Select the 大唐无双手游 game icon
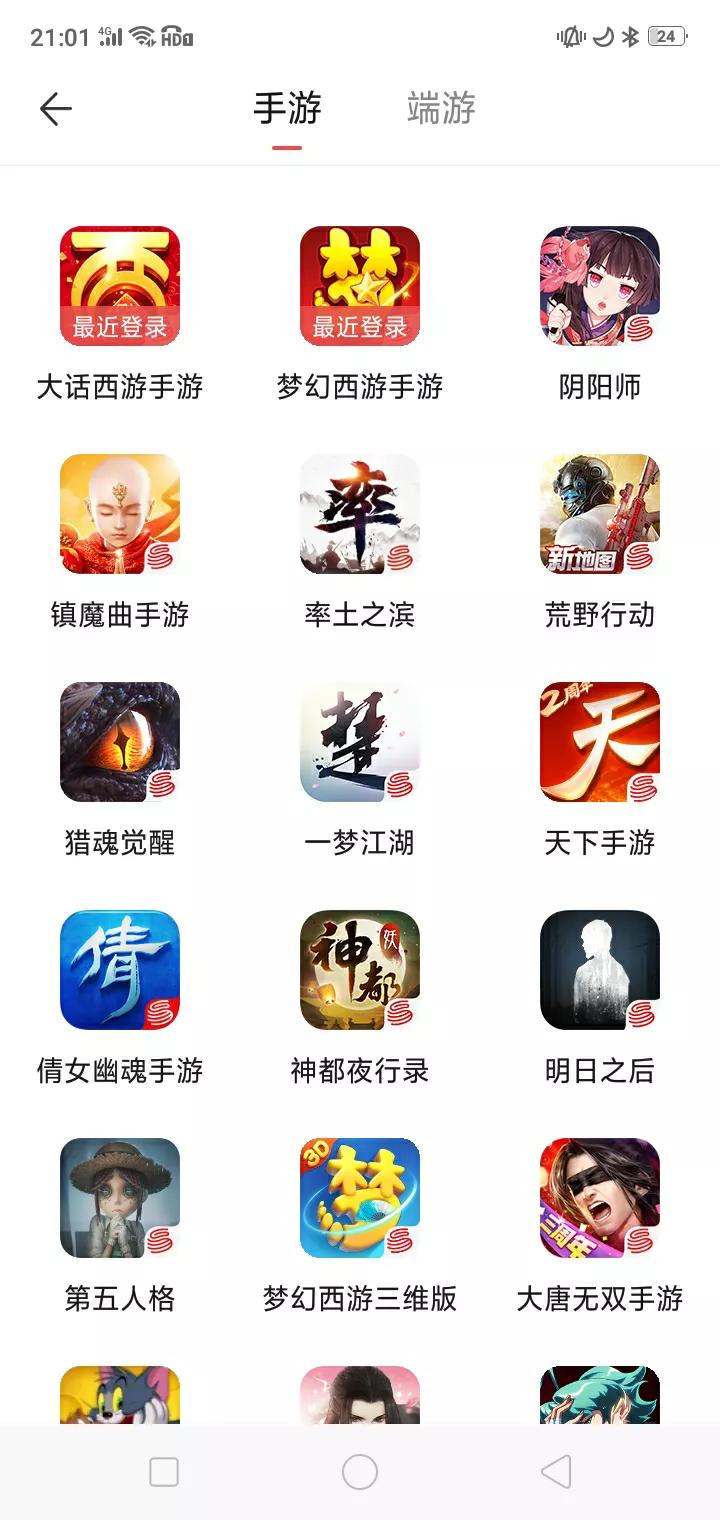 point(599,1196)
